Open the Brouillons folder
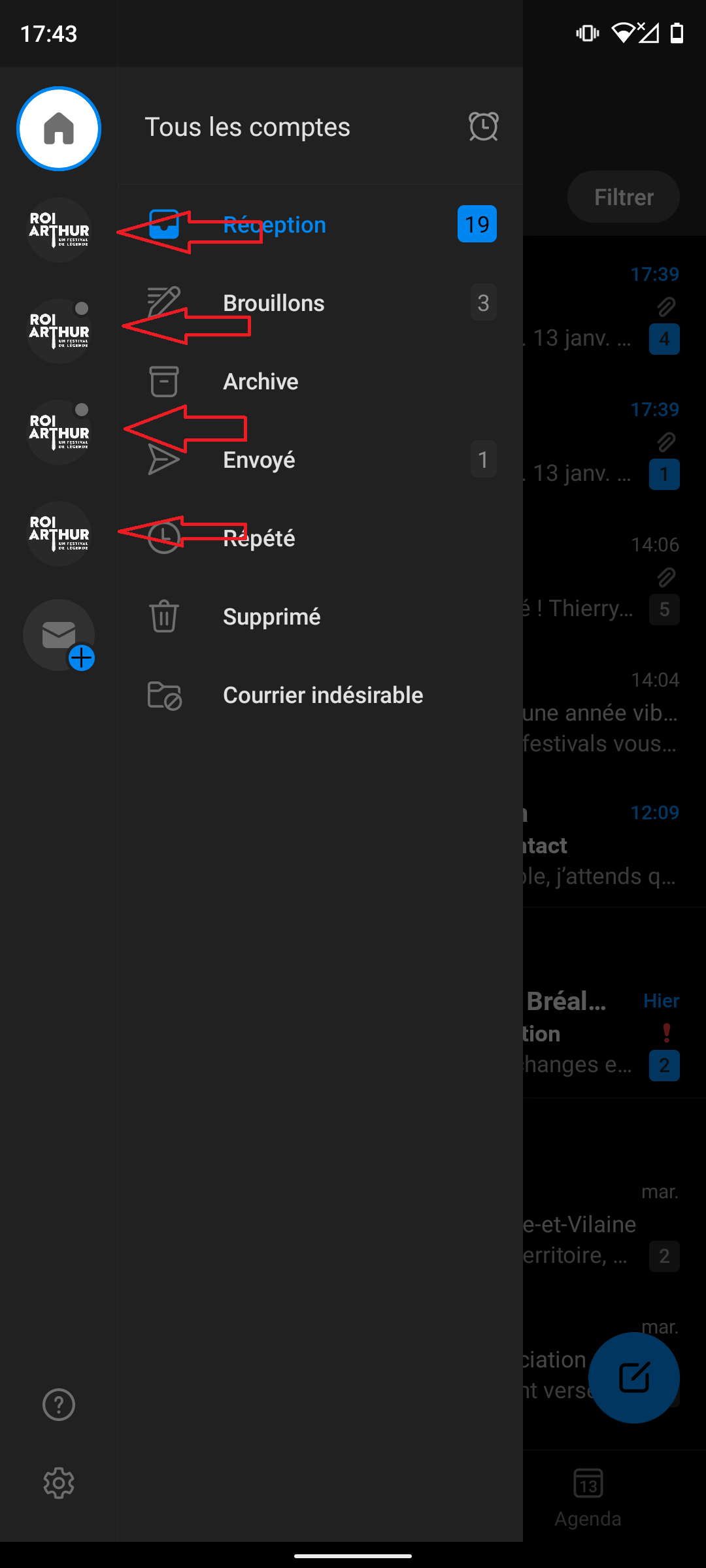 click(x=273, y=303)
